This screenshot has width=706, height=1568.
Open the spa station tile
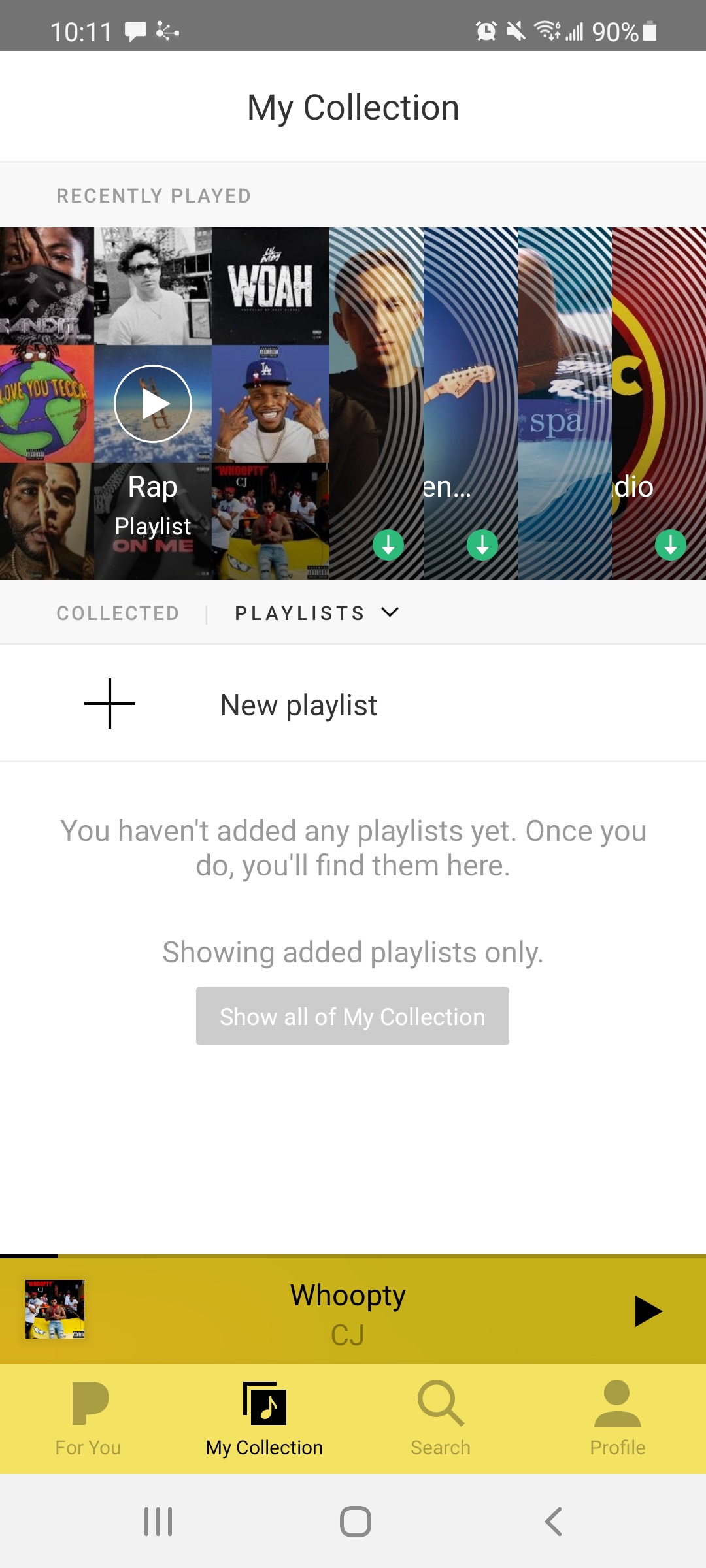coord(564,404)
